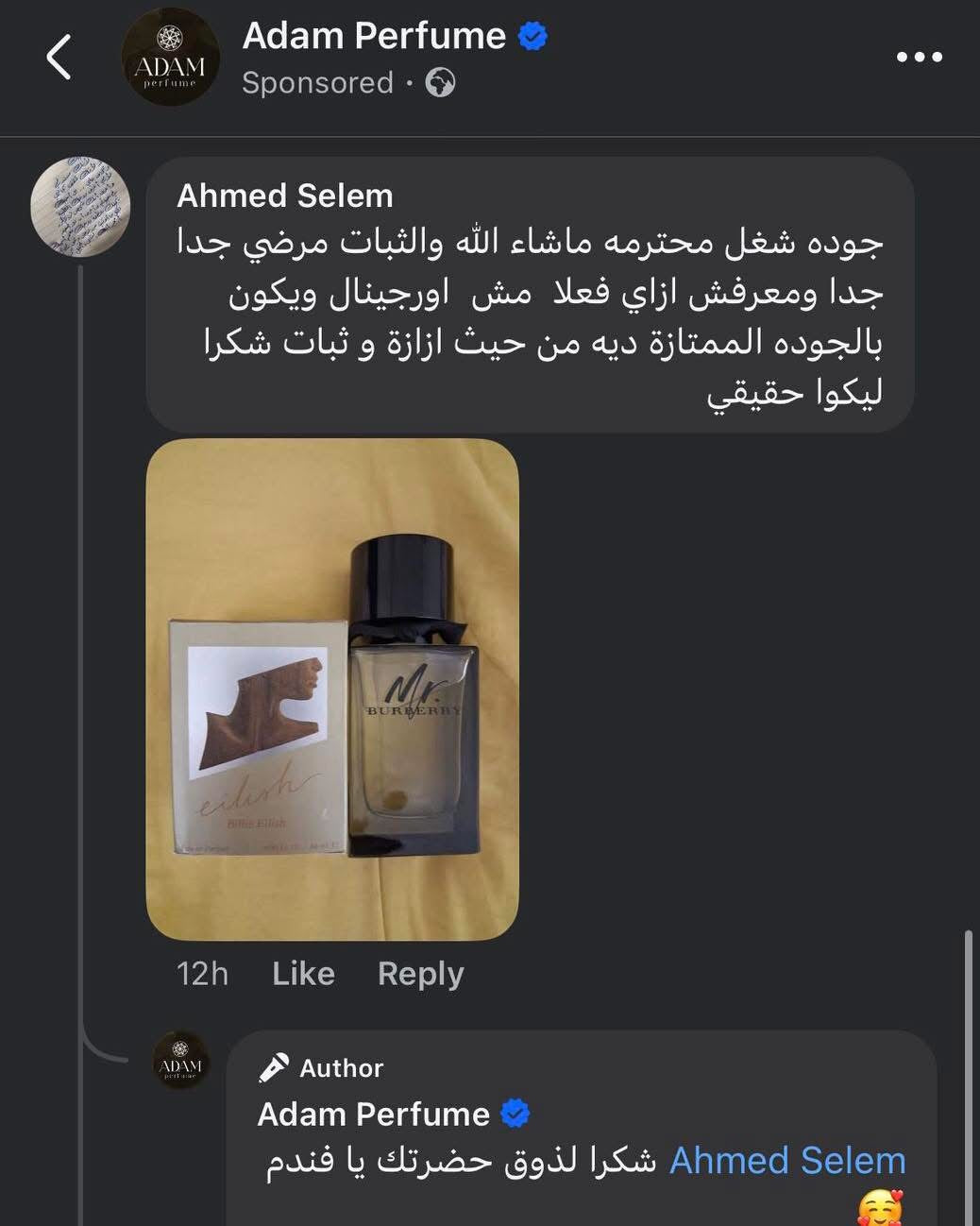Image resolution: width=980 pixels, height=1226 pixels.
Task: Tap the Ahmed Selem mention in reply
Action: pyautogui.click(x=786, y=1160)
